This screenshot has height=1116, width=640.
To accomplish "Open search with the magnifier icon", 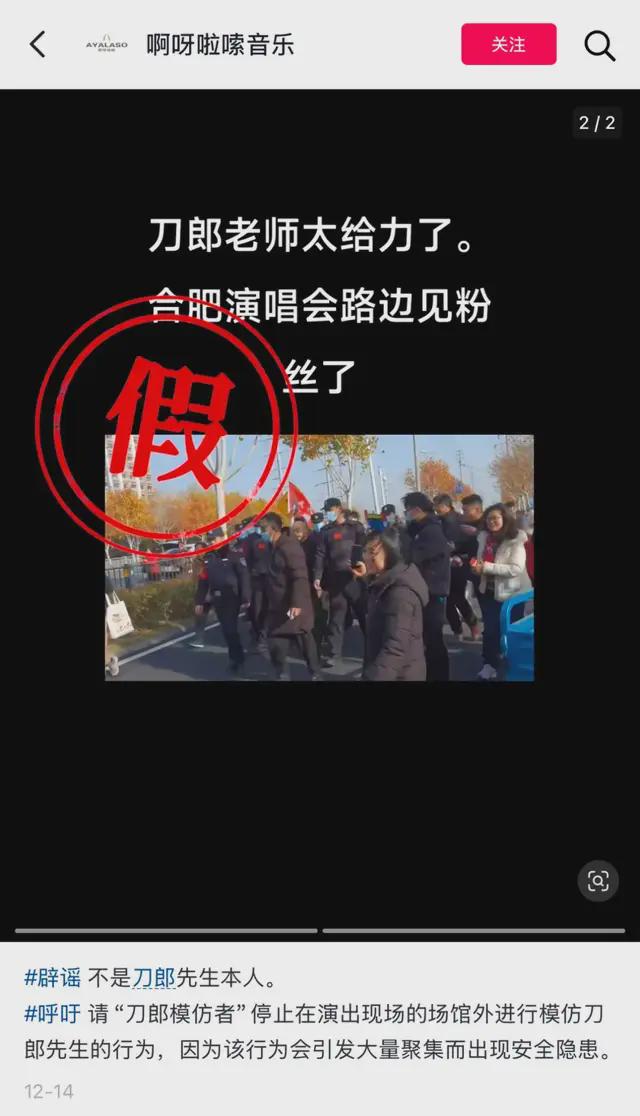I will pos(599,45).
